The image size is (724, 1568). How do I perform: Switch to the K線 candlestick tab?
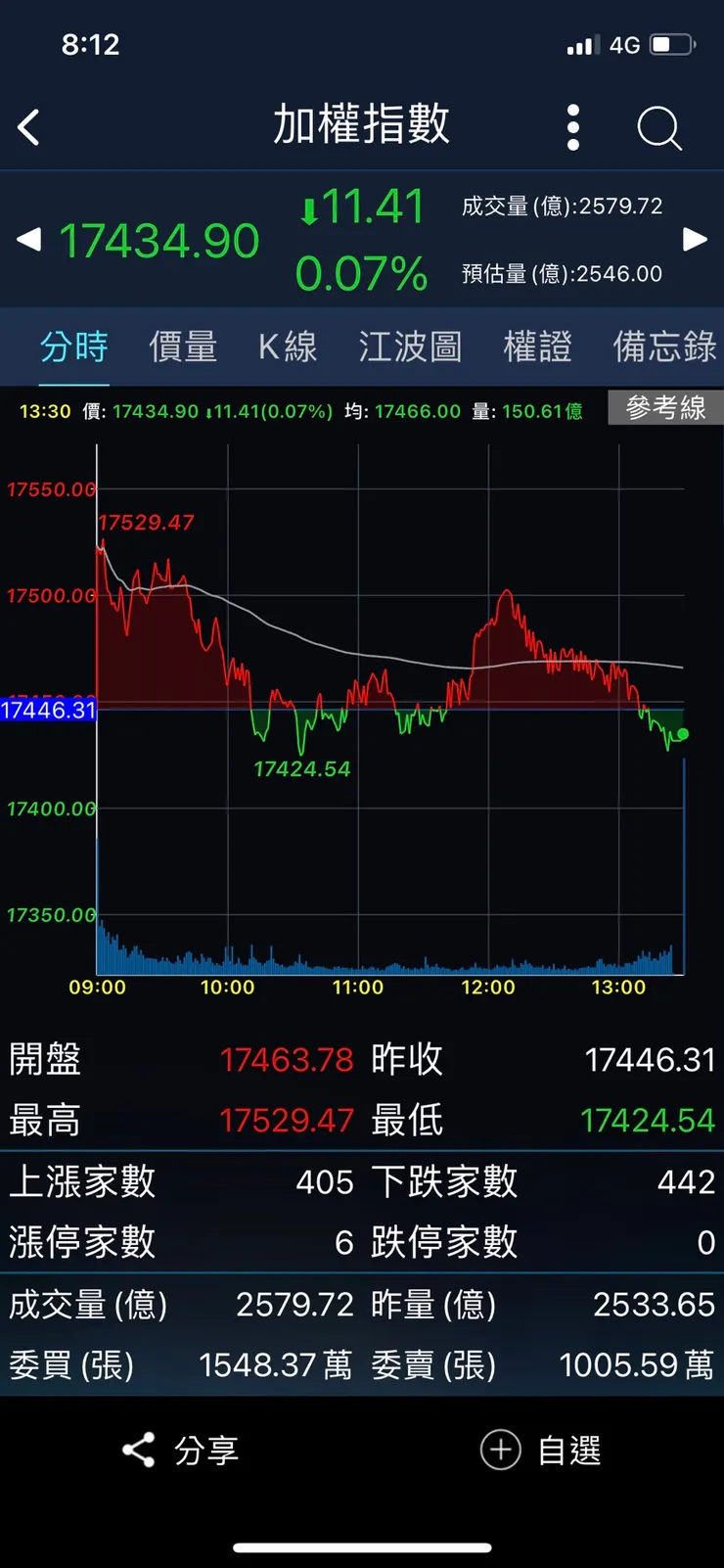coord(287,347)
